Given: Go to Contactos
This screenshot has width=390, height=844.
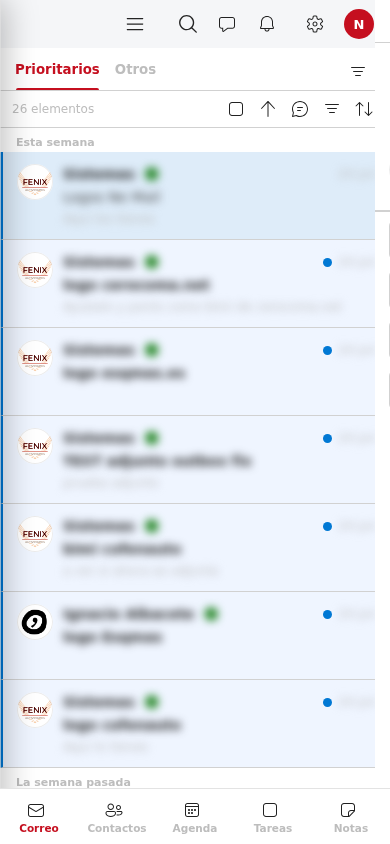Looking at the screenshot, I should click(x=117, y=818).
